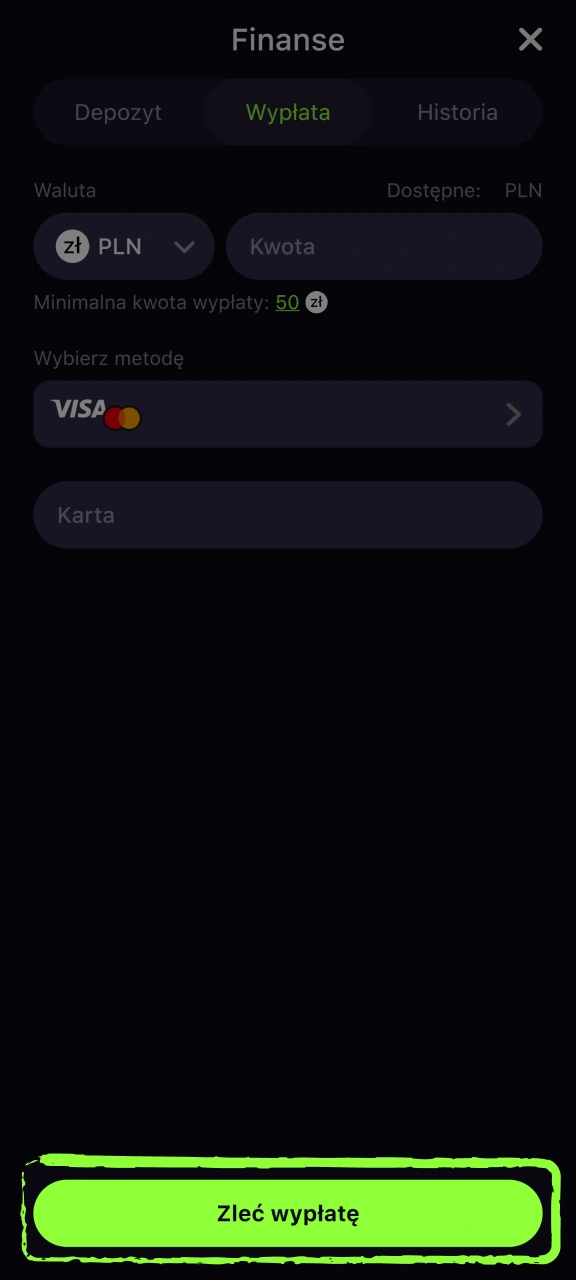Tap the Karta input field
576x1280 pixels.
288,515
